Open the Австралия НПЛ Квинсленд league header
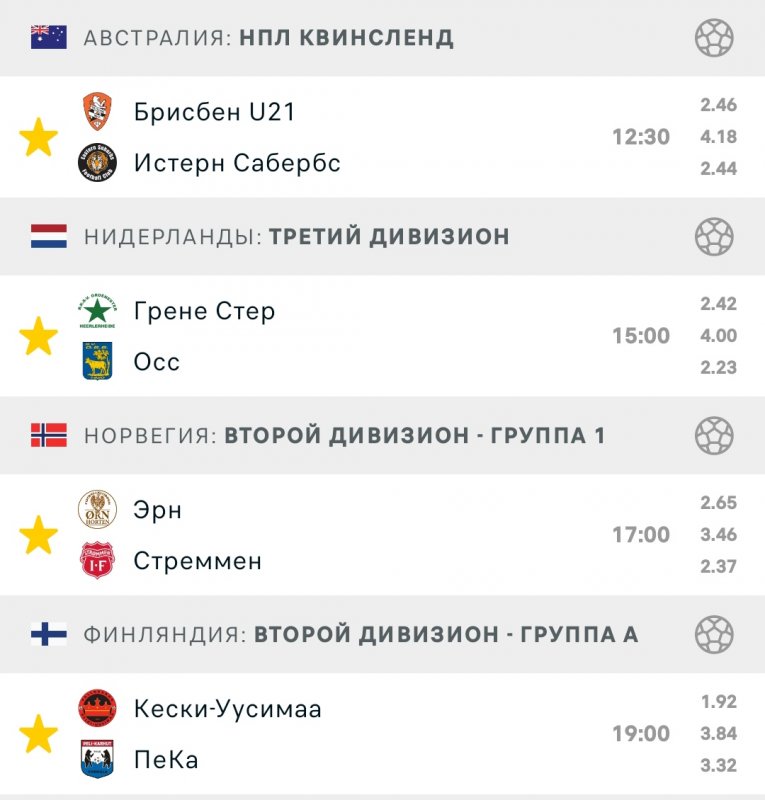 coord(268,38)
